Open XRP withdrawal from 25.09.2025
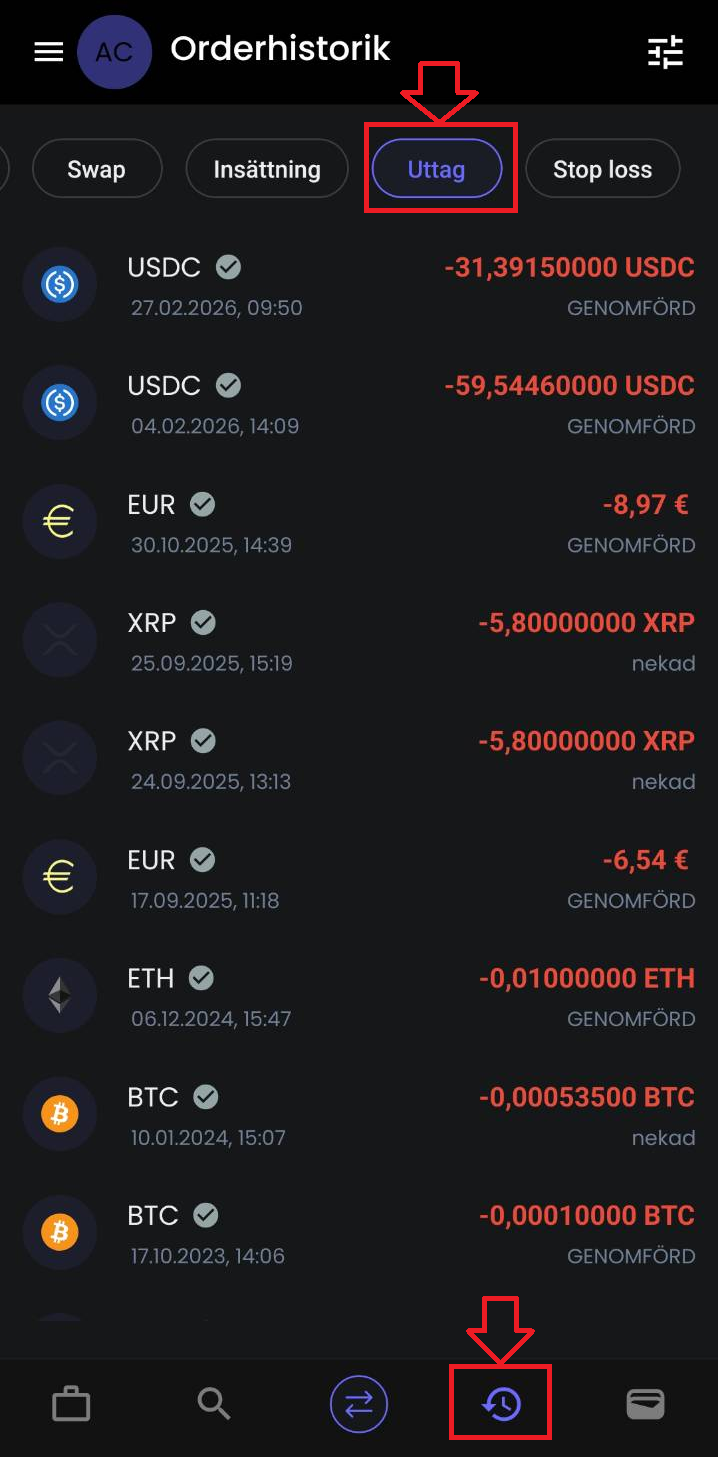718x1457 pixels. click(359, 640)
